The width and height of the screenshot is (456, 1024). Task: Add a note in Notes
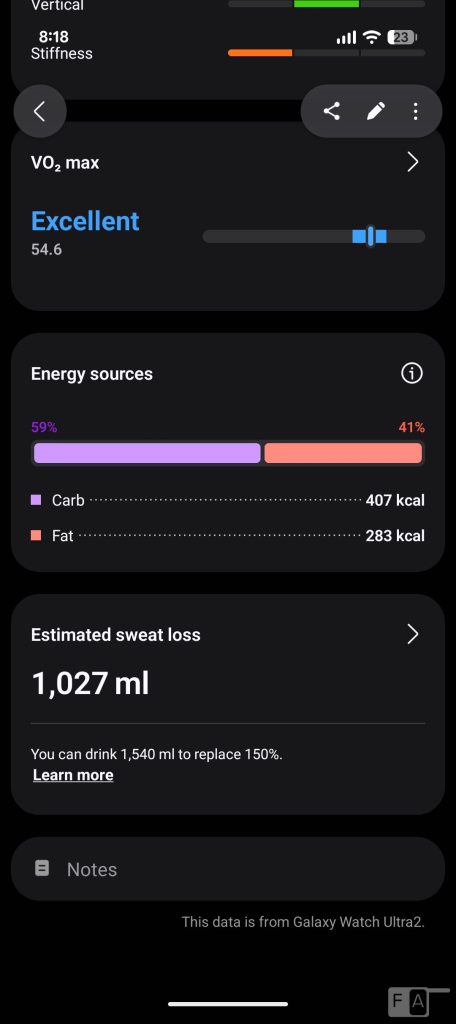click(228, 869)
